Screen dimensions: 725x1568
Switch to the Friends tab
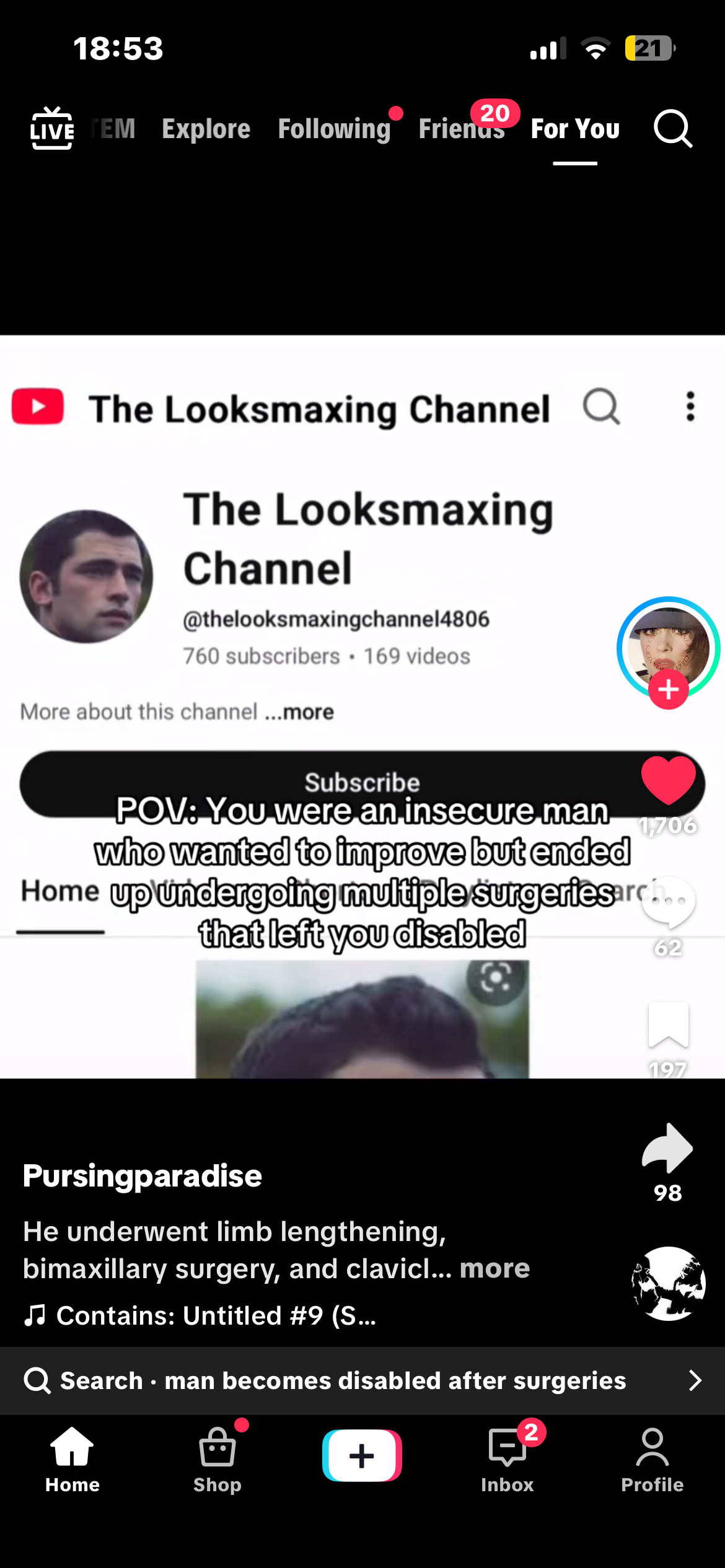pos(462,129)
